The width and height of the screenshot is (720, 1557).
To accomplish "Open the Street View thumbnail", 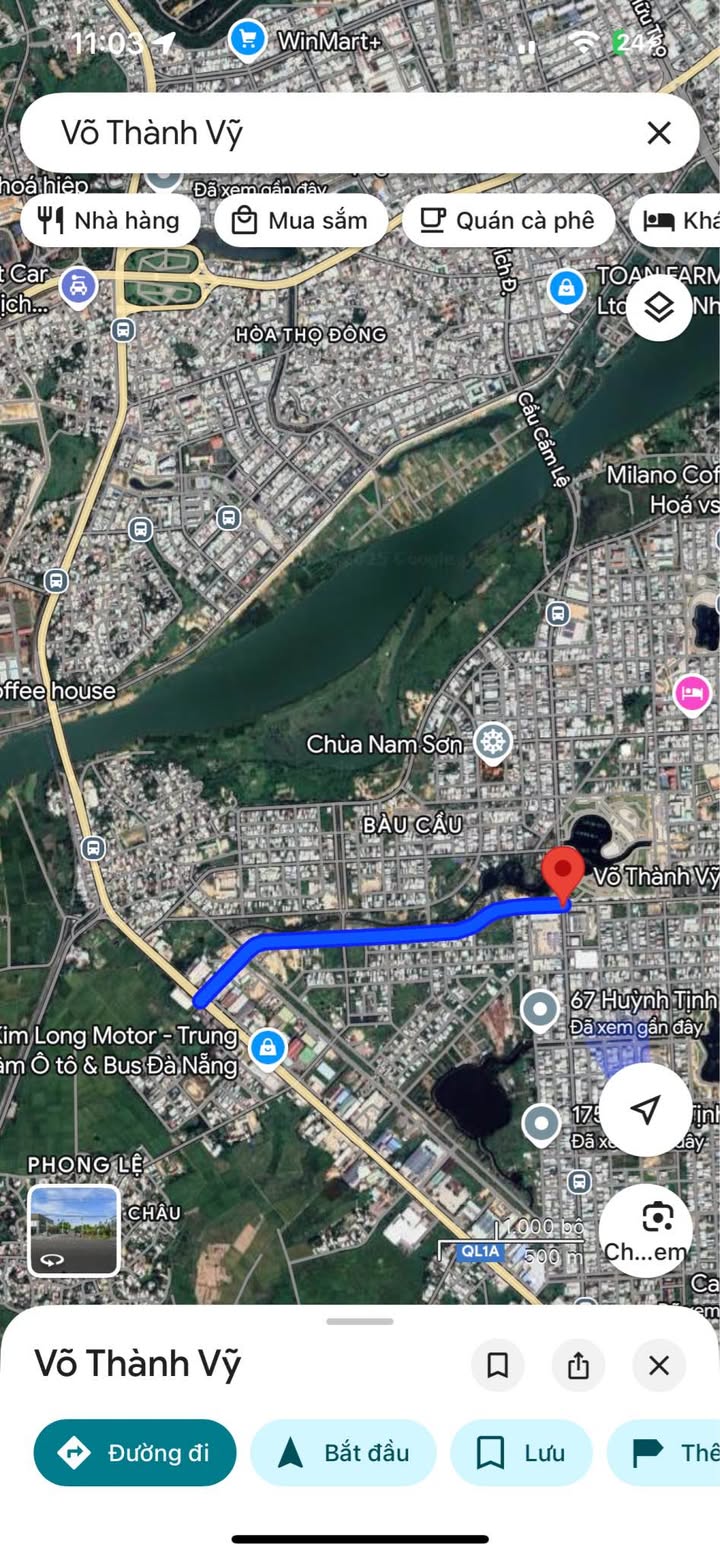I will [74, 1231].
